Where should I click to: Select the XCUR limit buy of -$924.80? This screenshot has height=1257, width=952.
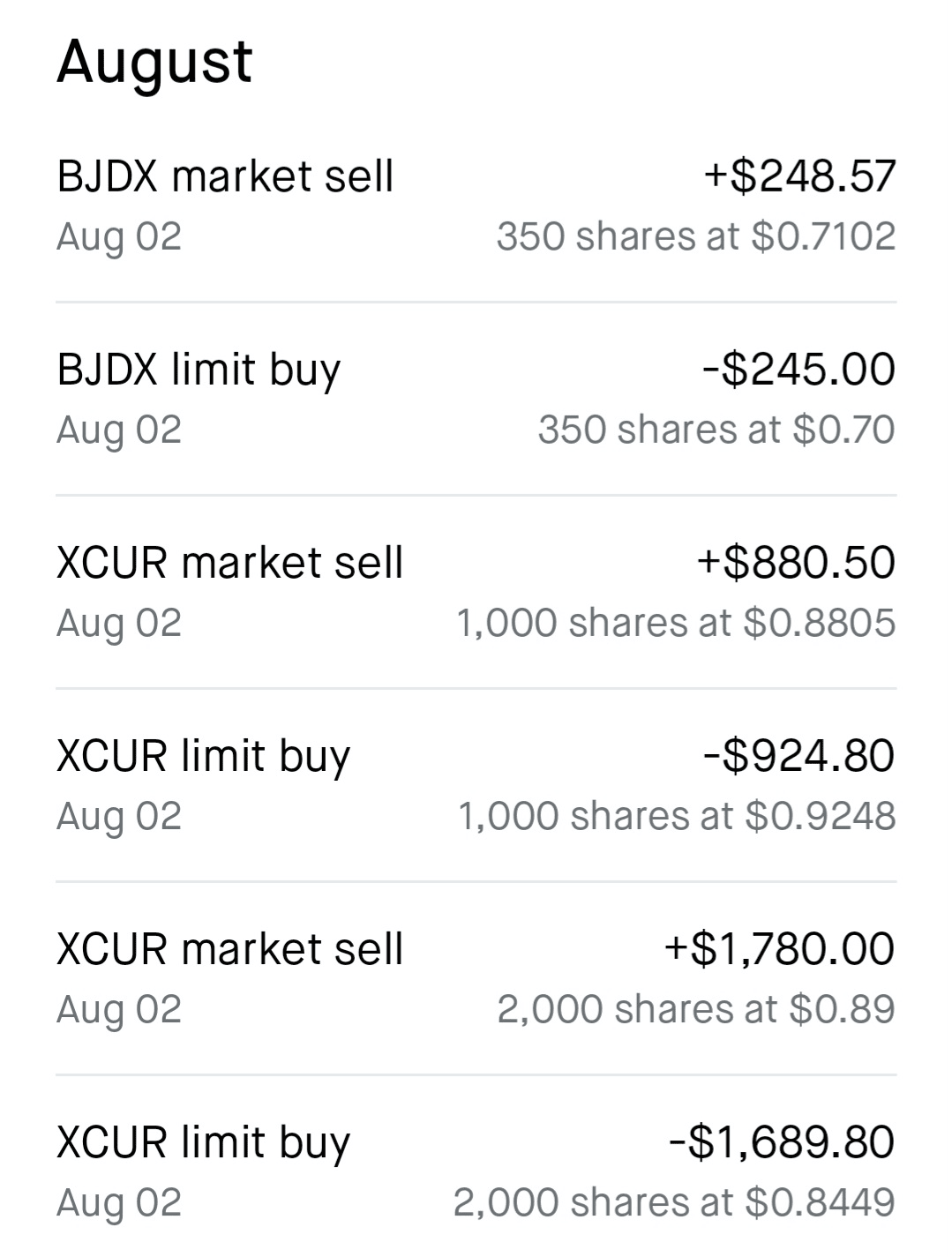point(476,784)
